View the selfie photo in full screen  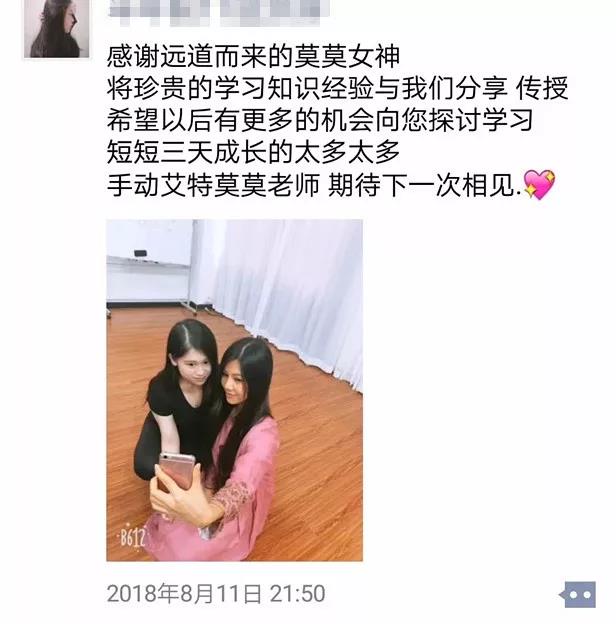click(x=234, y=390)
